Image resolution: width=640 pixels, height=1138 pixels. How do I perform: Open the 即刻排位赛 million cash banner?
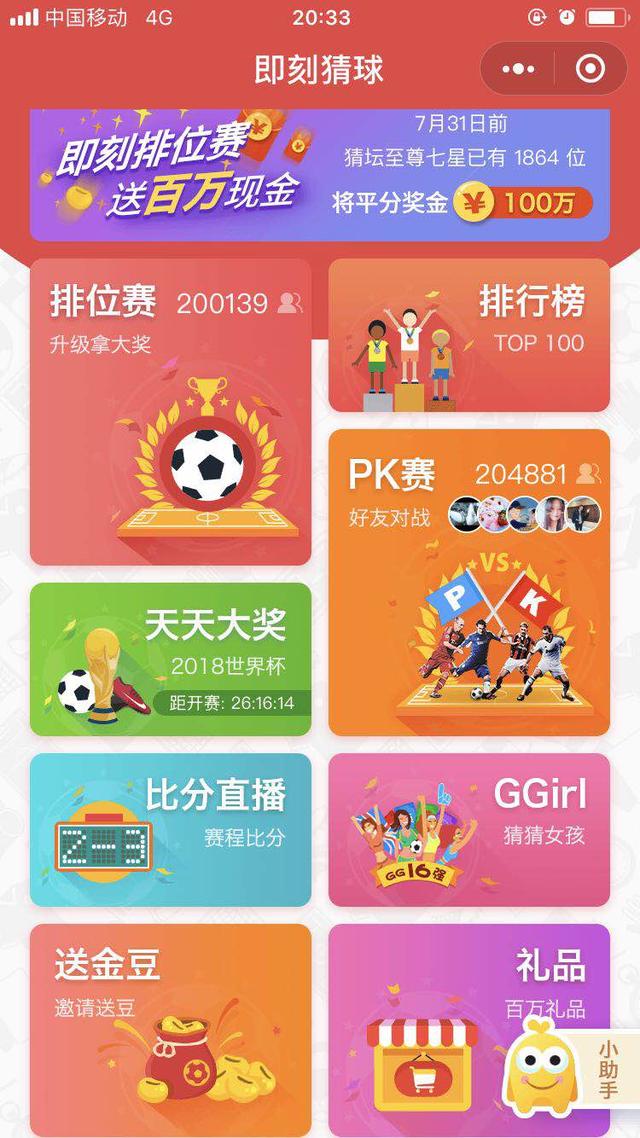[x=319, y=176]
